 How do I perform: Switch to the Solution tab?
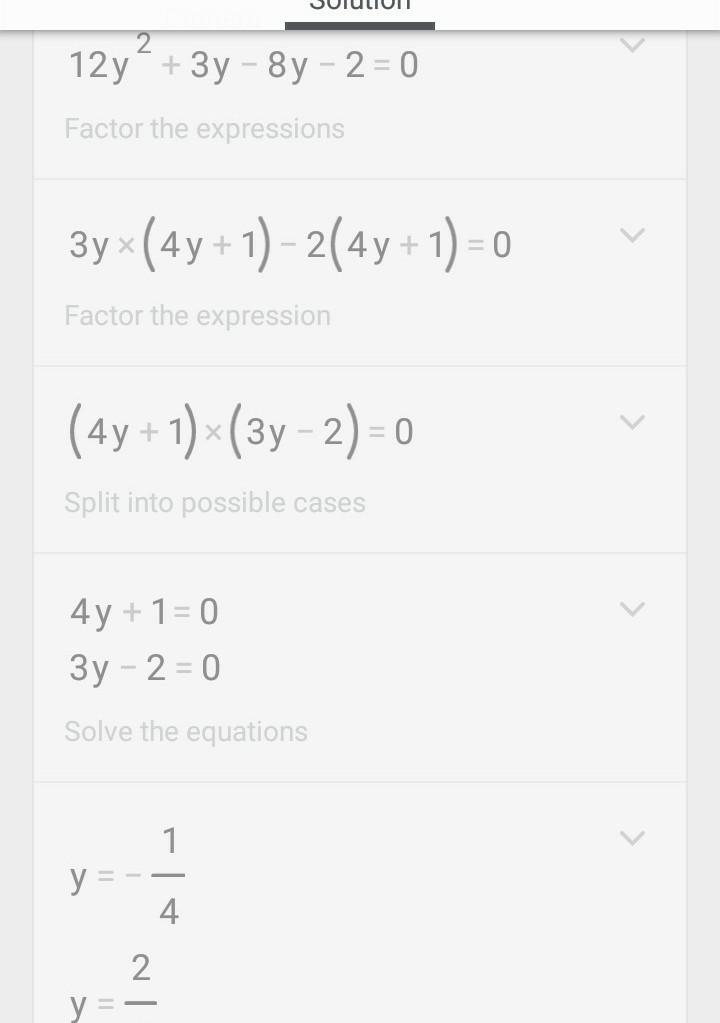360,8
